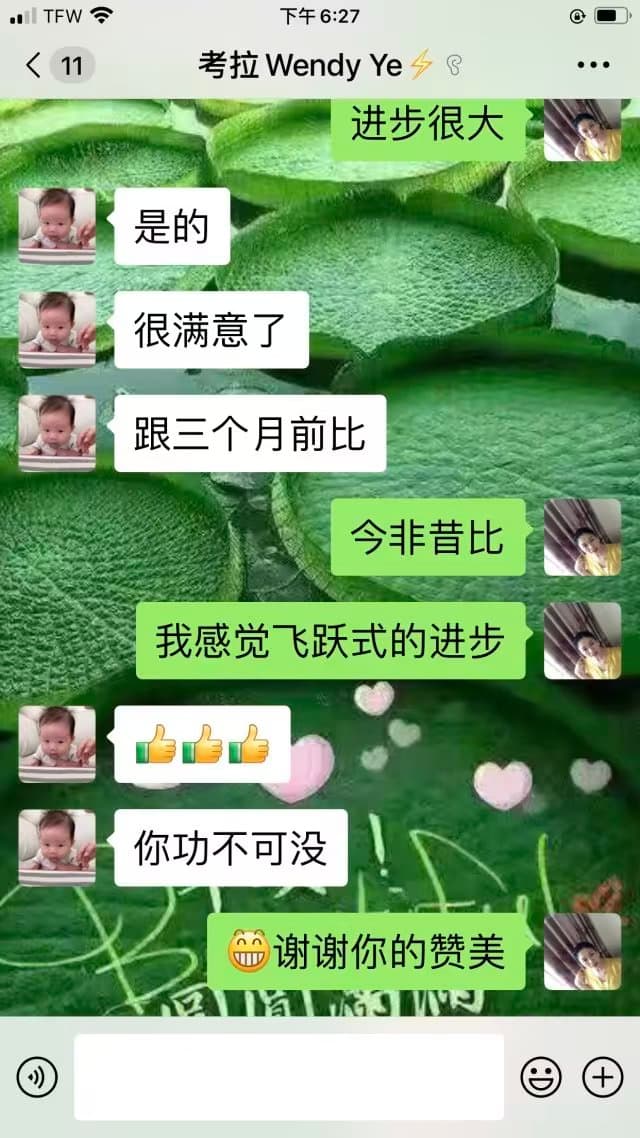This screenshot has width=640, height=1138.
Task: Open sender's avatar beside 今非昔比
Action: click(x=582, y=538)
